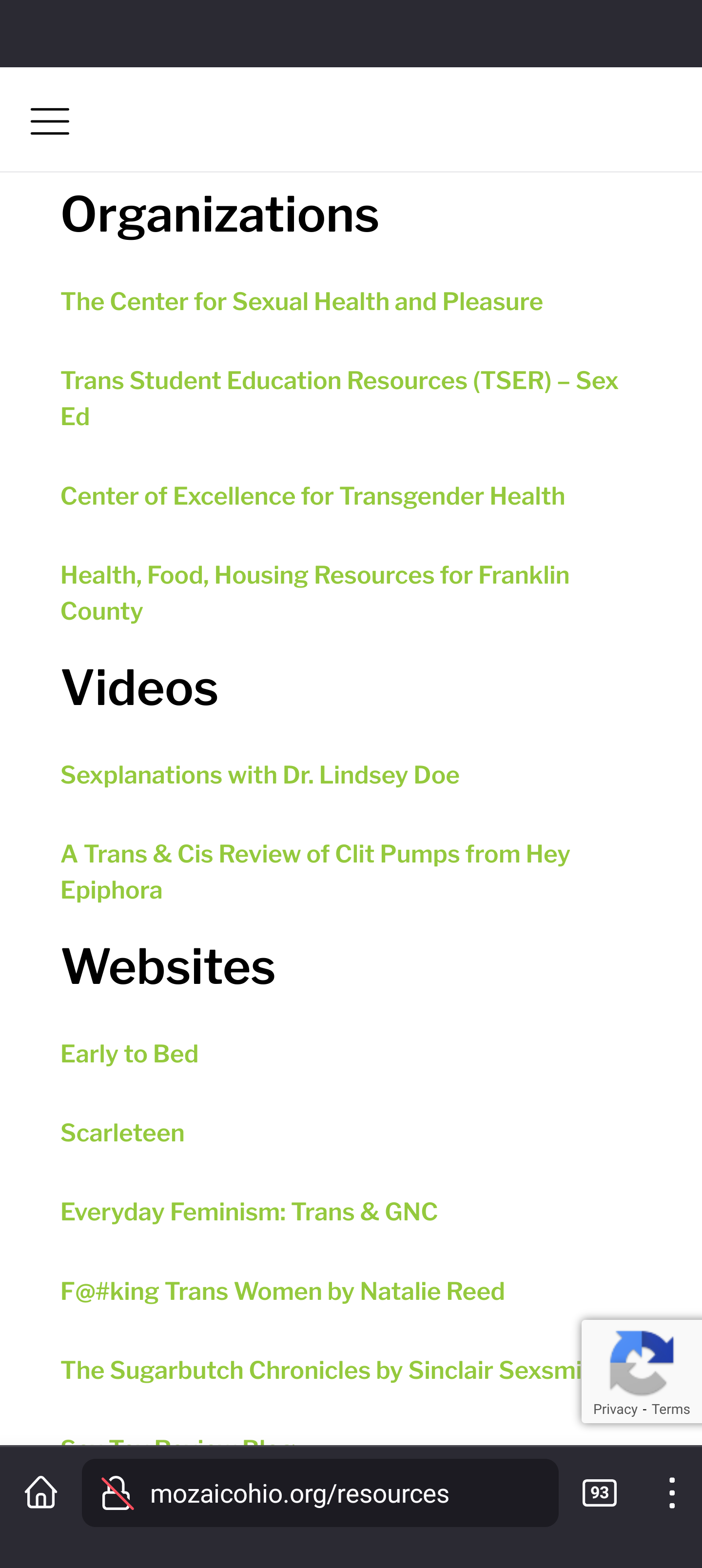
Task: Open the Scarleteen website link
Action: click(122, 1134)
